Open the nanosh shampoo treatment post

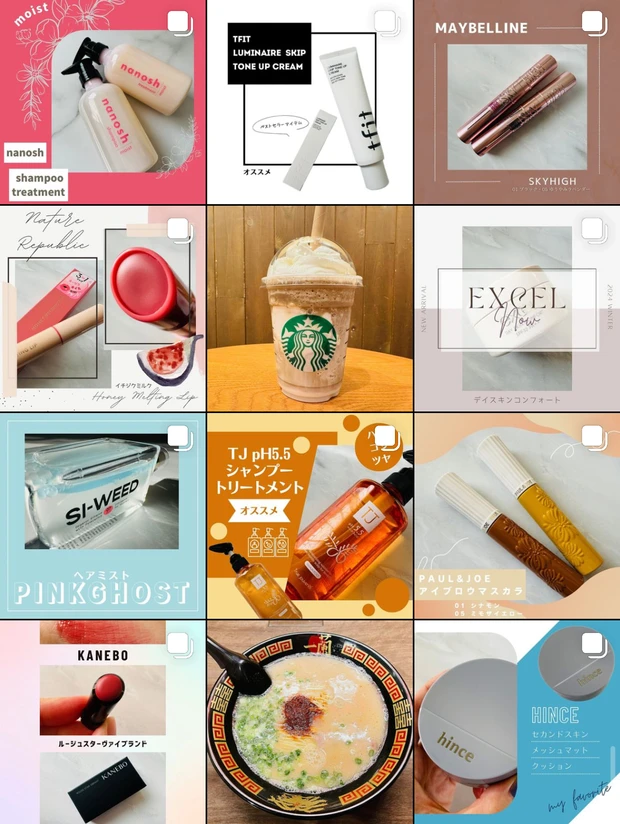pos(102,102)
